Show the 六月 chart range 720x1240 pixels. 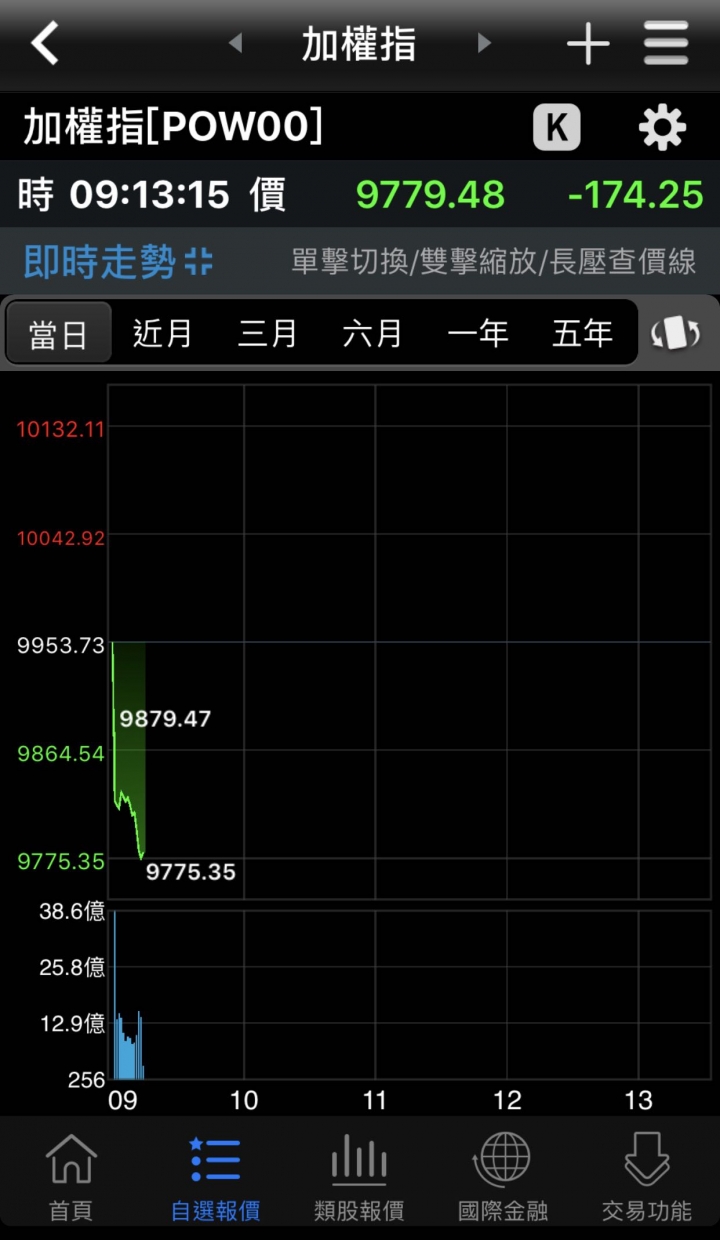pos(372,334)
